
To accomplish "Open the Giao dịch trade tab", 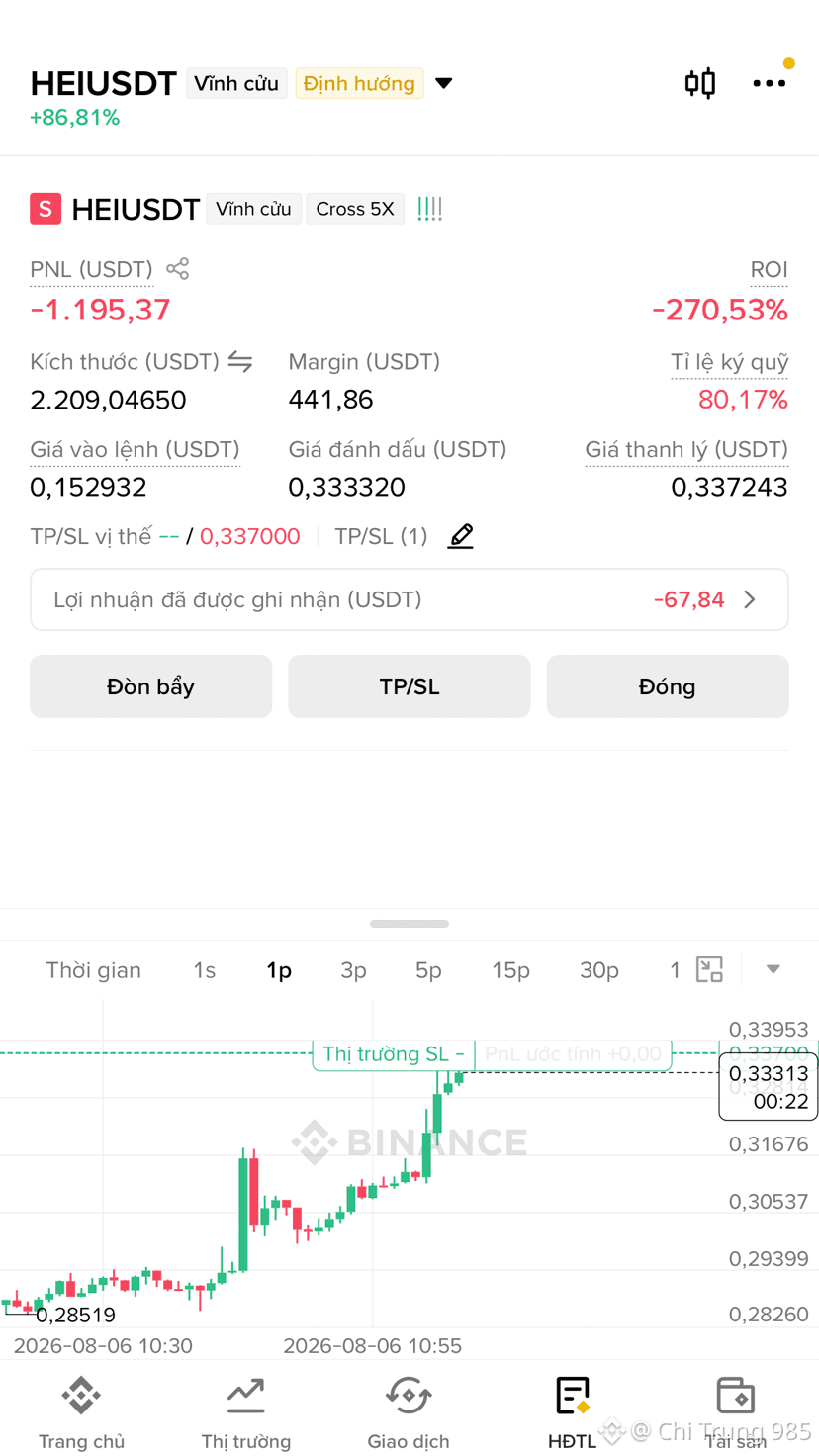I will pyautogui.click(x=409, y=1412).
